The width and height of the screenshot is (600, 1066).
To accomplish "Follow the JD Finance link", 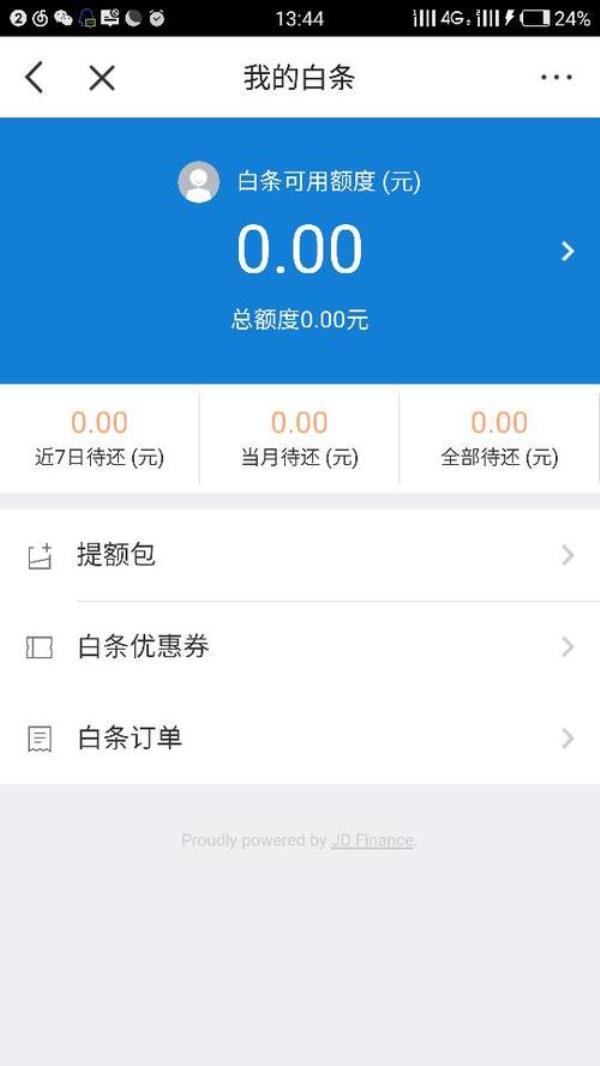I will [372, 841].
